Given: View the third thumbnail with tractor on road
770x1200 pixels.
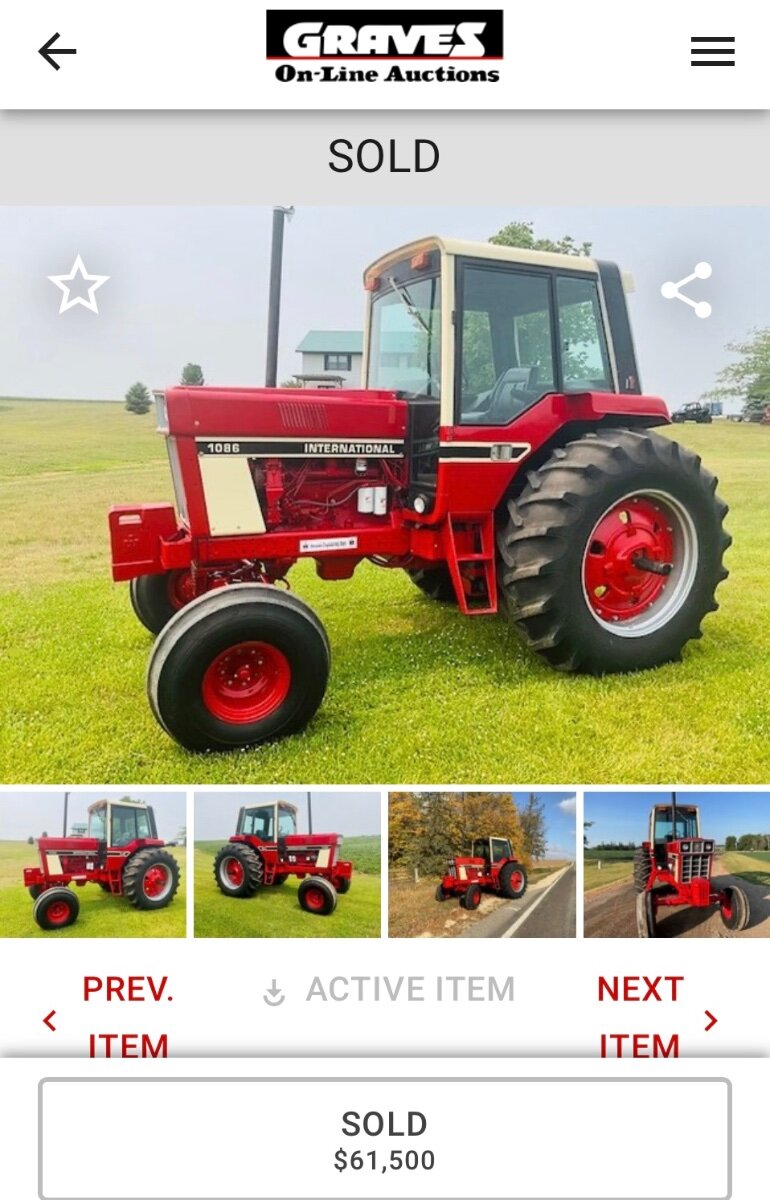Looking at the screenshot, I should (482, 864).
